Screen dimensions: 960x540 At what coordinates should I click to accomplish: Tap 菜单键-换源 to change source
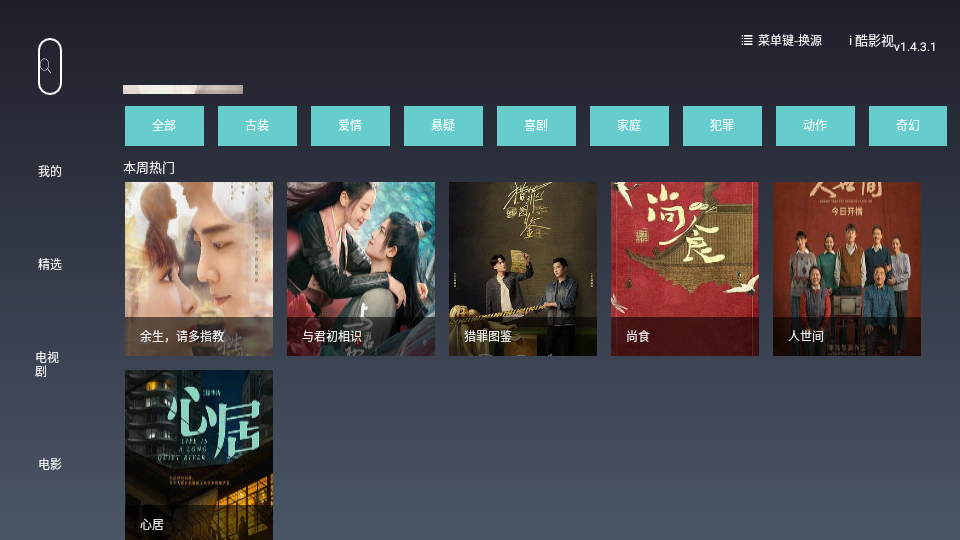tap(781, 41)
